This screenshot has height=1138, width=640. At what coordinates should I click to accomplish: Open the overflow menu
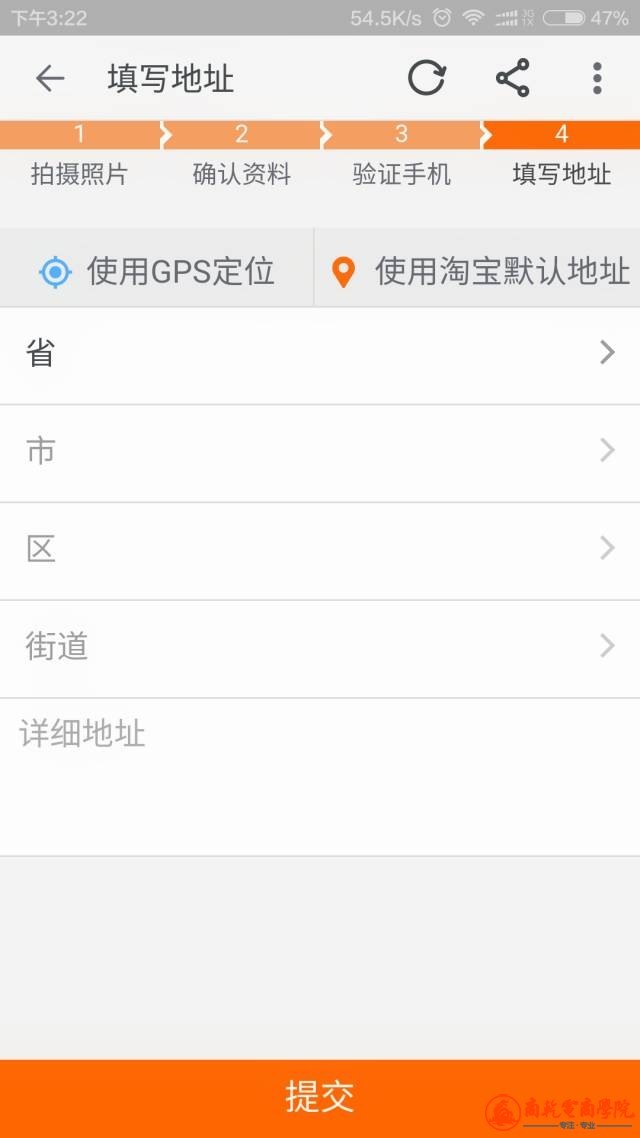point(597,78)
